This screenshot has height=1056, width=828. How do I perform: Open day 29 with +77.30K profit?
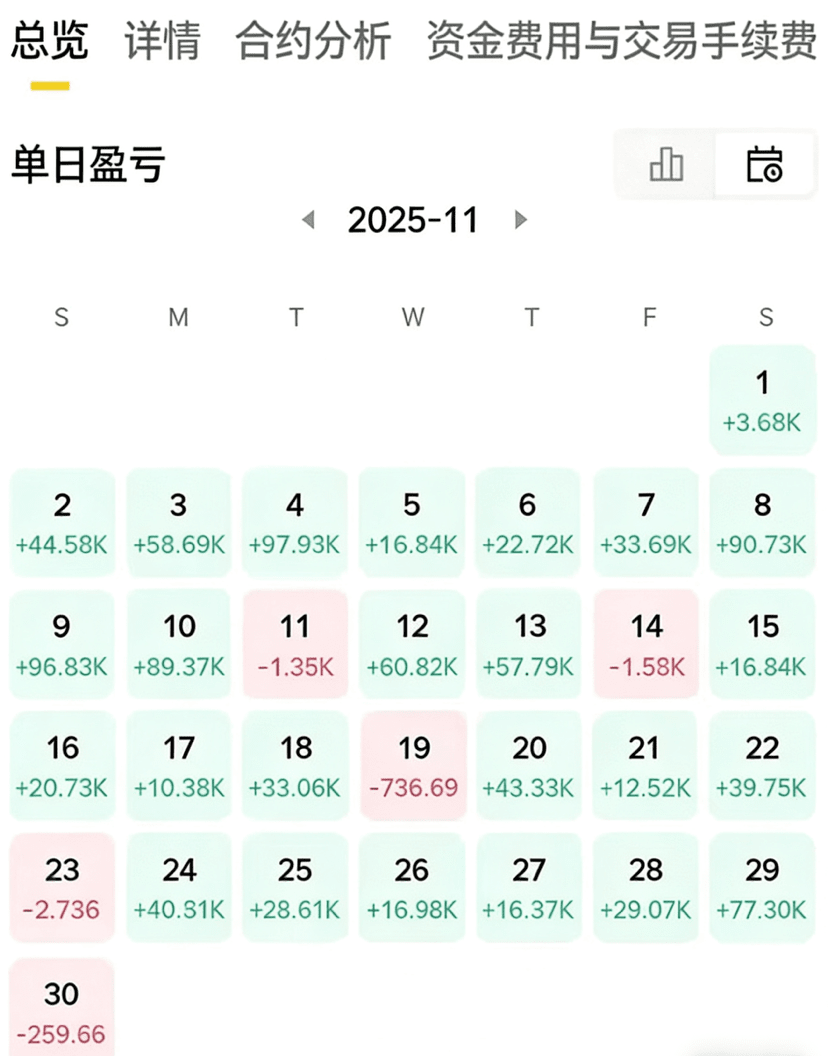[763, 887]
